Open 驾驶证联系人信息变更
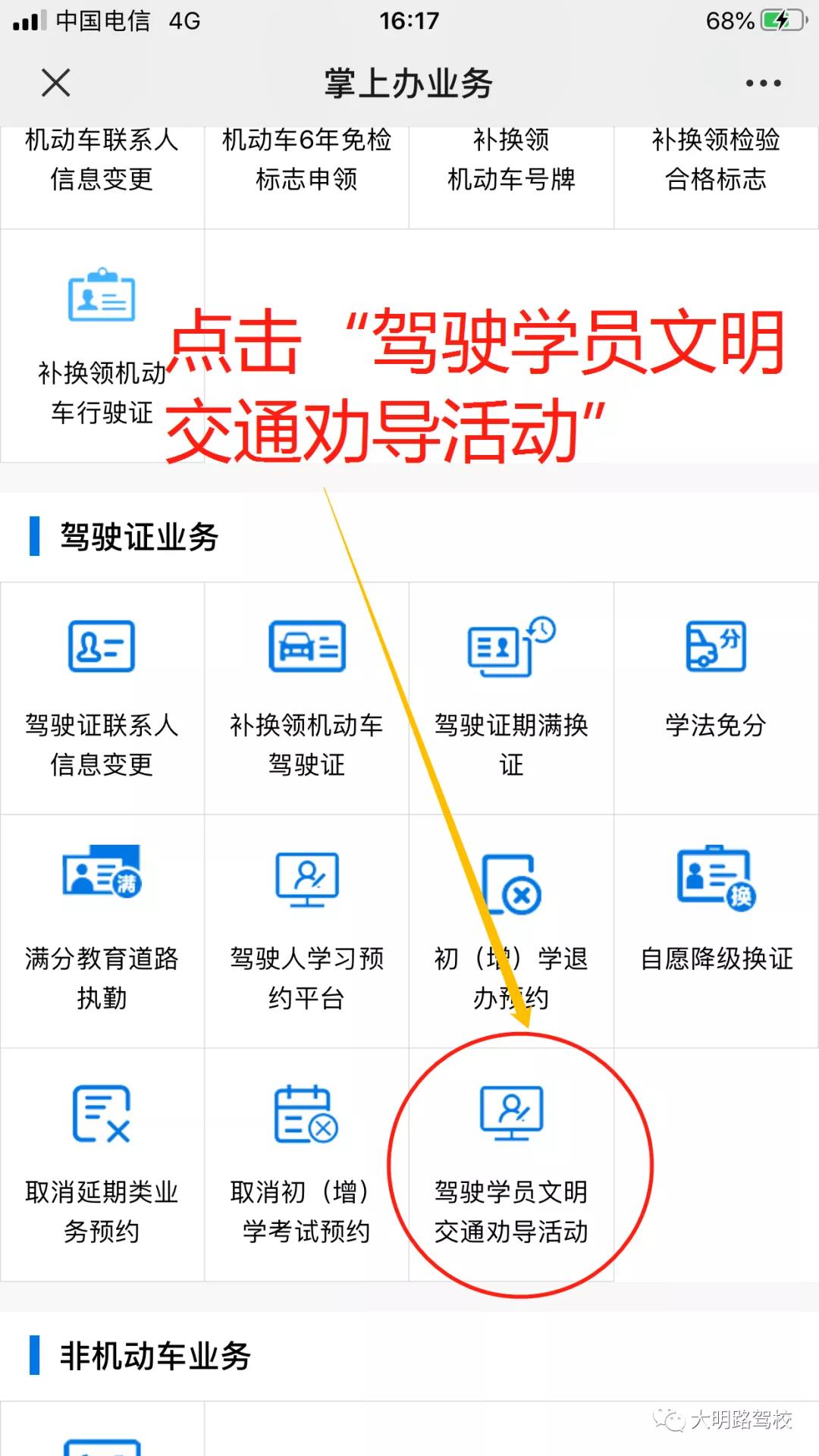The image size is (819, 1456). (x=102, y=698)
